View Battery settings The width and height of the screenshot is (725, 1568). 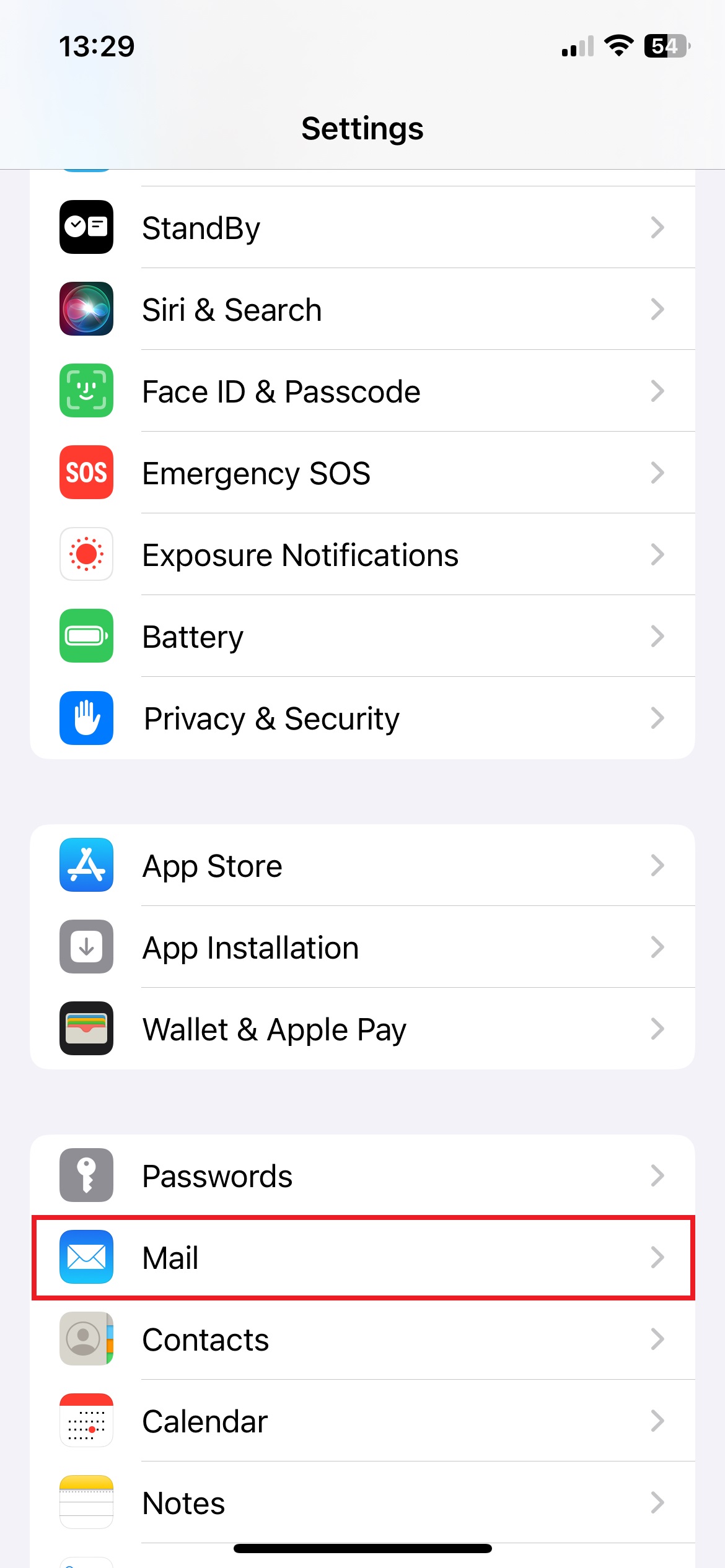point(362,636)
